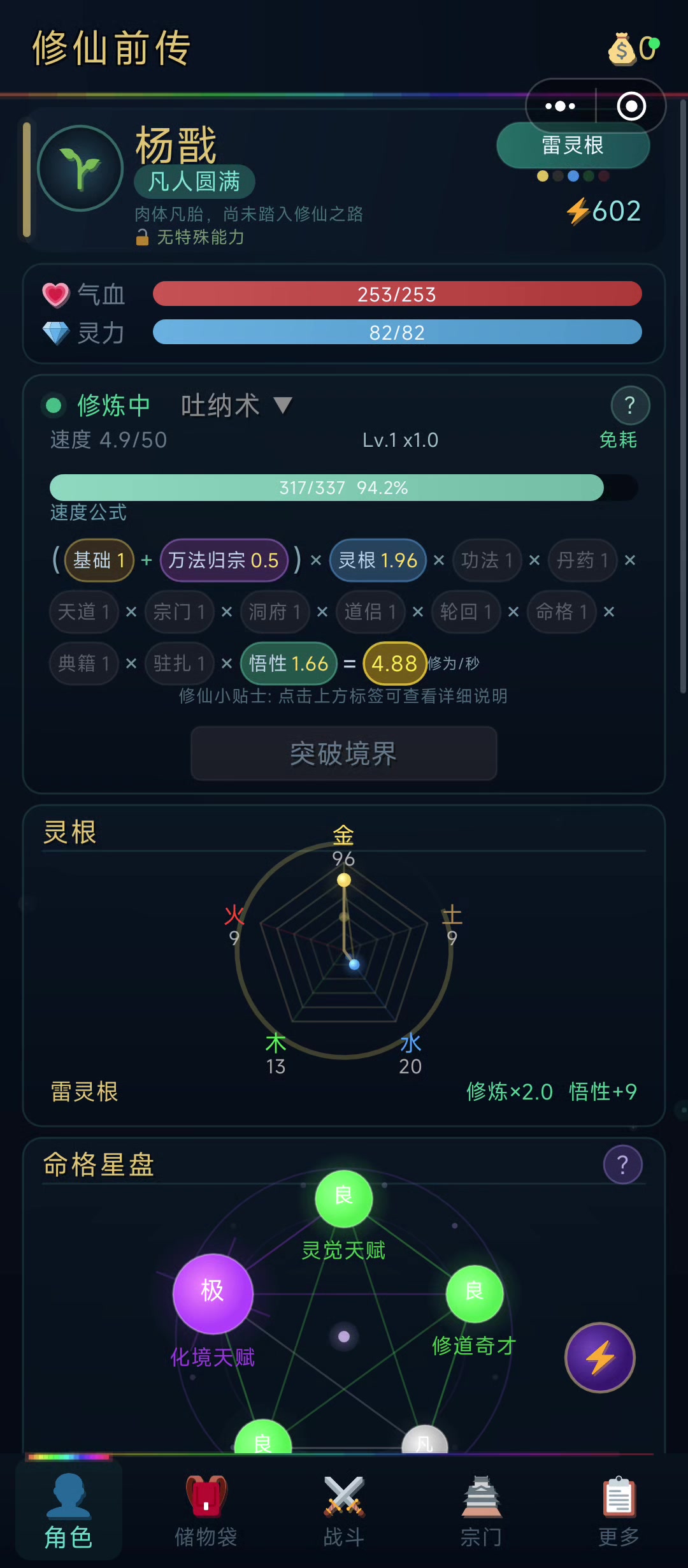Tap the 雷灵根 badge
The width and height of the screenshot is (688, 1568).
pyautogui.click(x=572, y=146)
